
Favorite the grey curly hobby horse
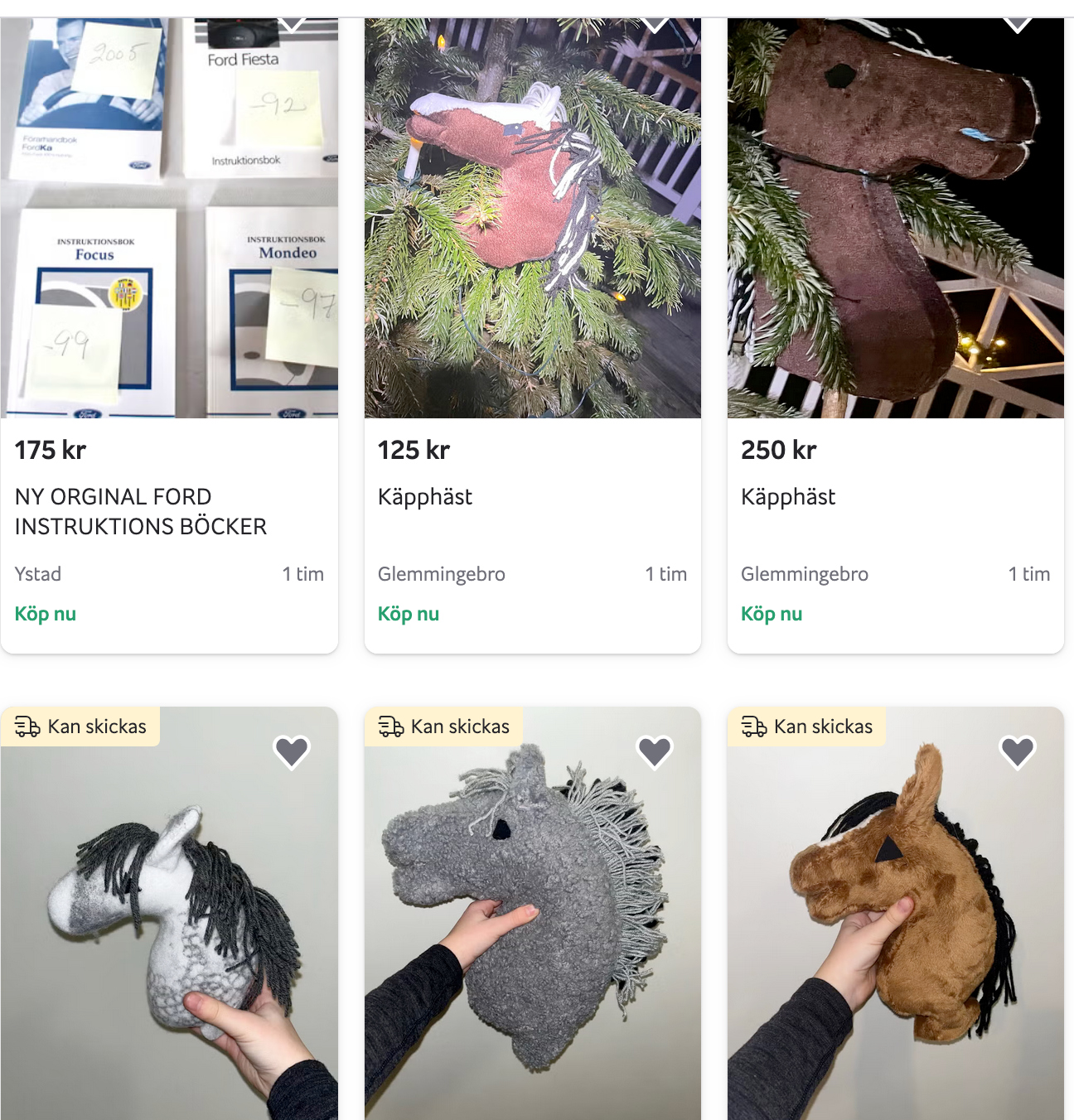click(655, 752)
